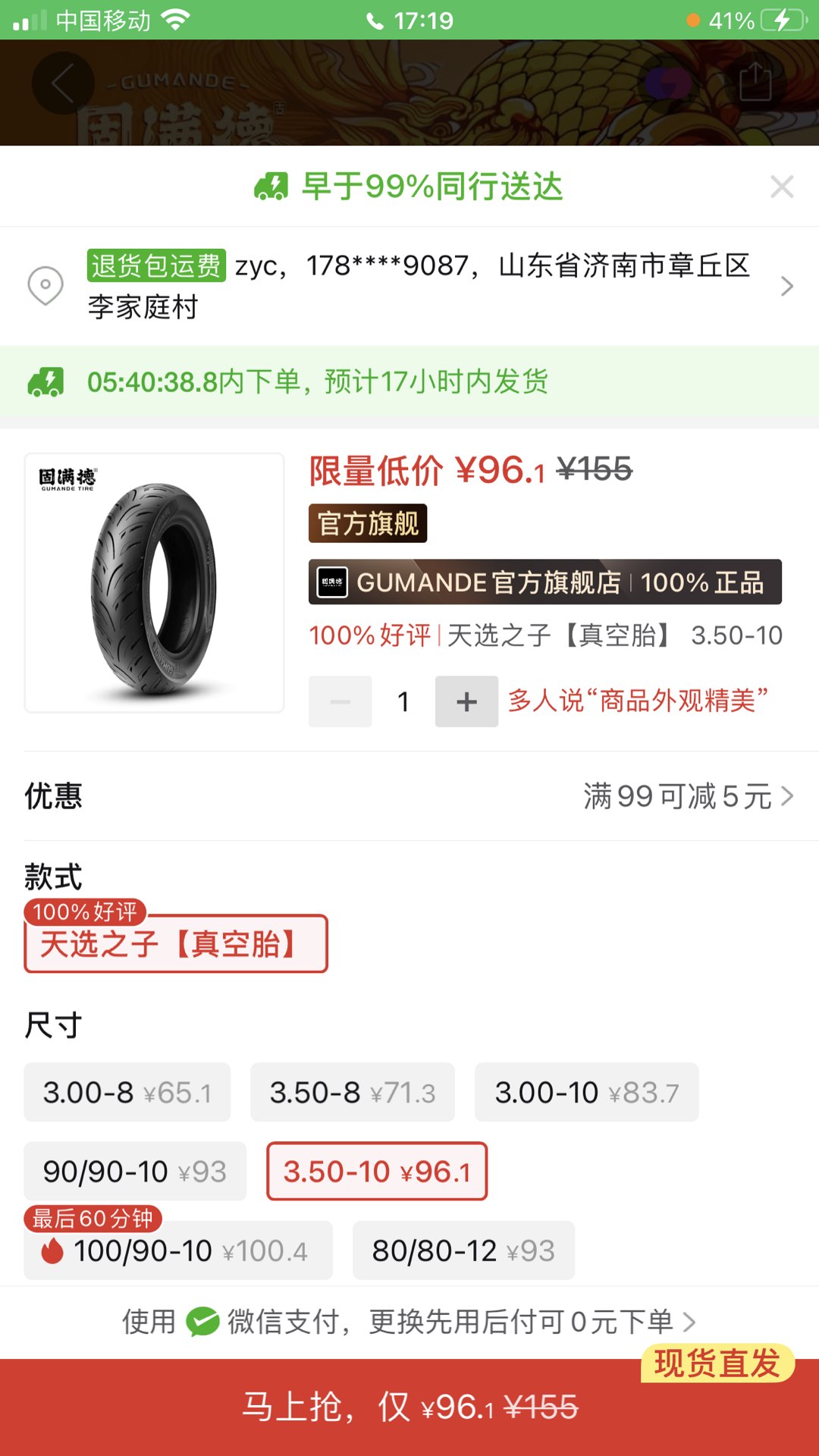Choose size 3.00-8
The height and width of the screenshot is (1456, 819).
point(127,1093)
